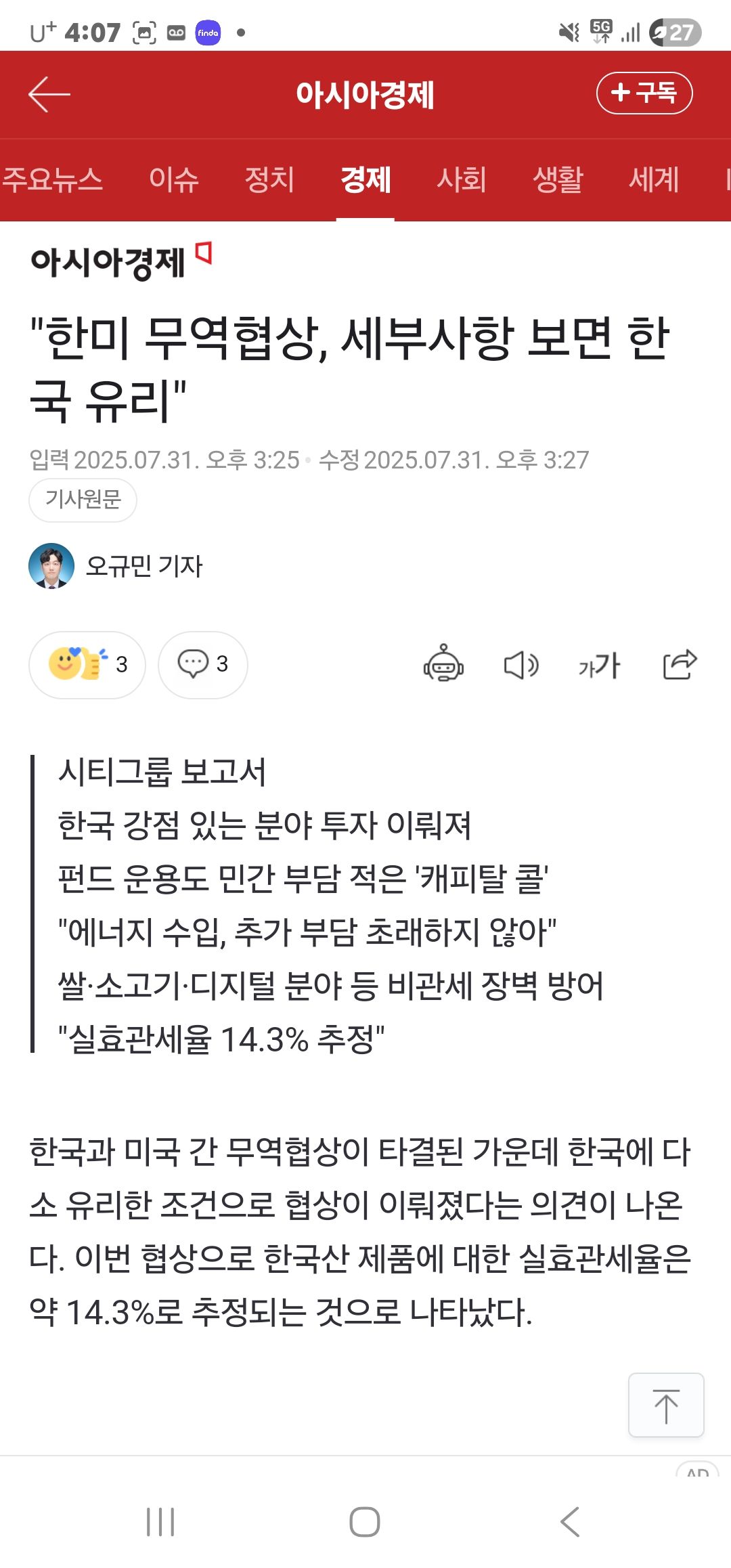Listen to the article with speaker icon

[x=521, y=665]
